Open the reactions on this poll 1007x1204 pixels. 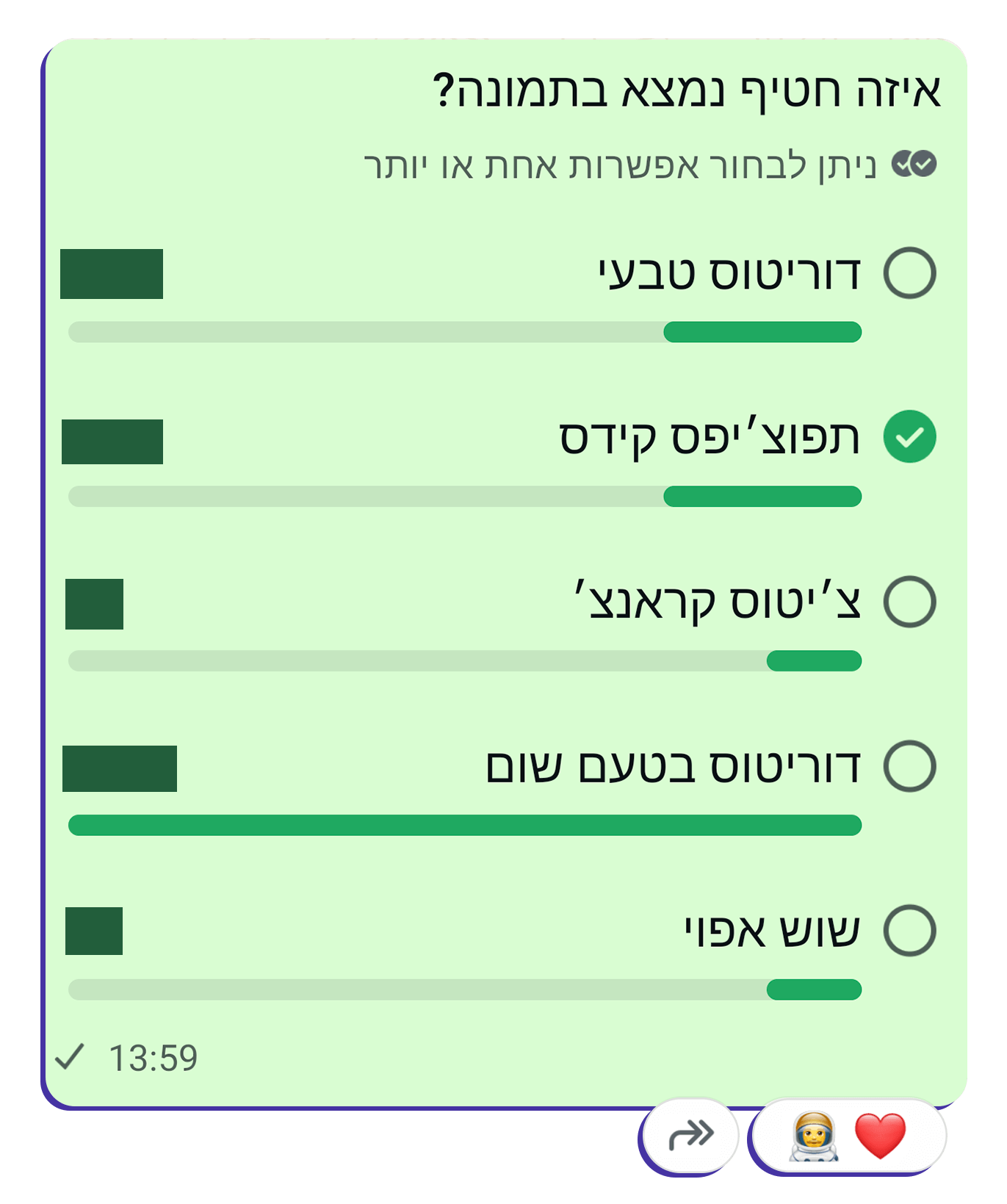[x=849, y=1136]
